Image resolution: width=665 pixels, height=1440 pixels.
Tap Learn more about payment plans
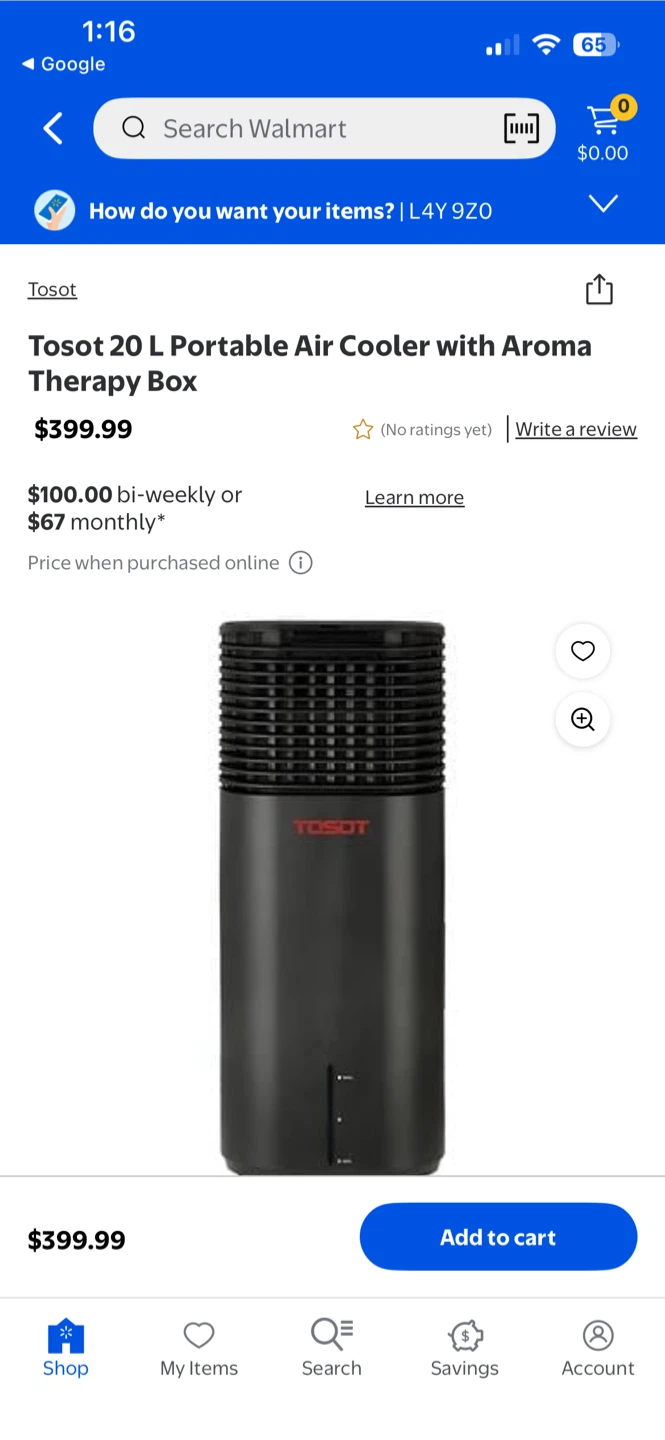pos(414,497)
